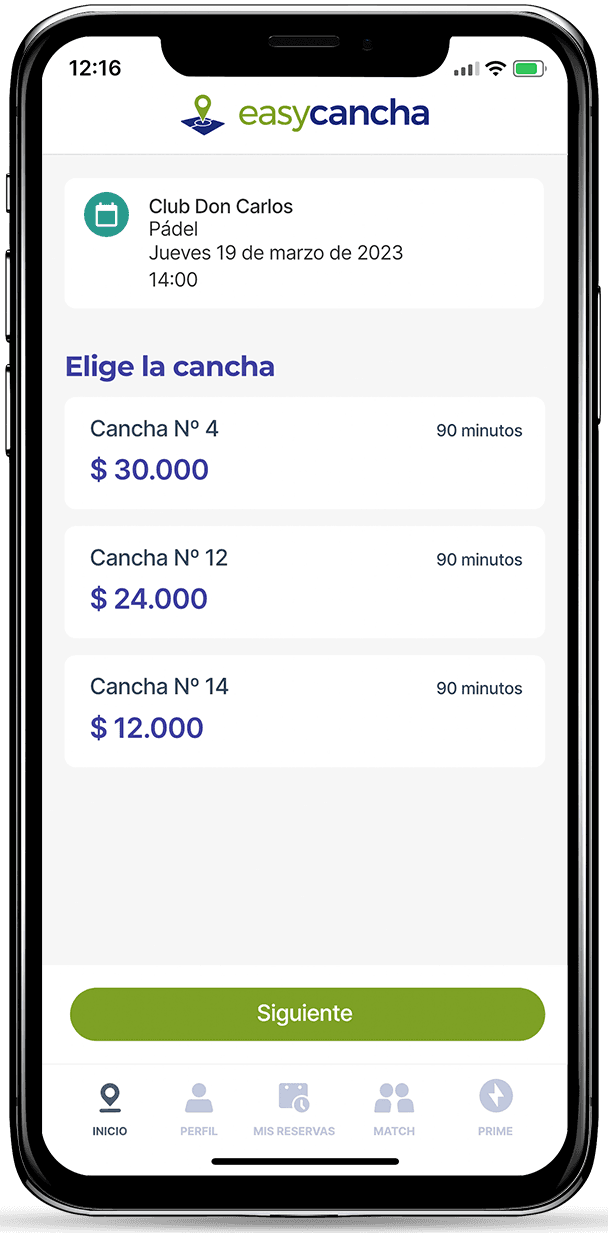Switch to the Perfil tab
Image resolution: width=608 pixels, height=1233 pixels.
(x=199, y=1108)
